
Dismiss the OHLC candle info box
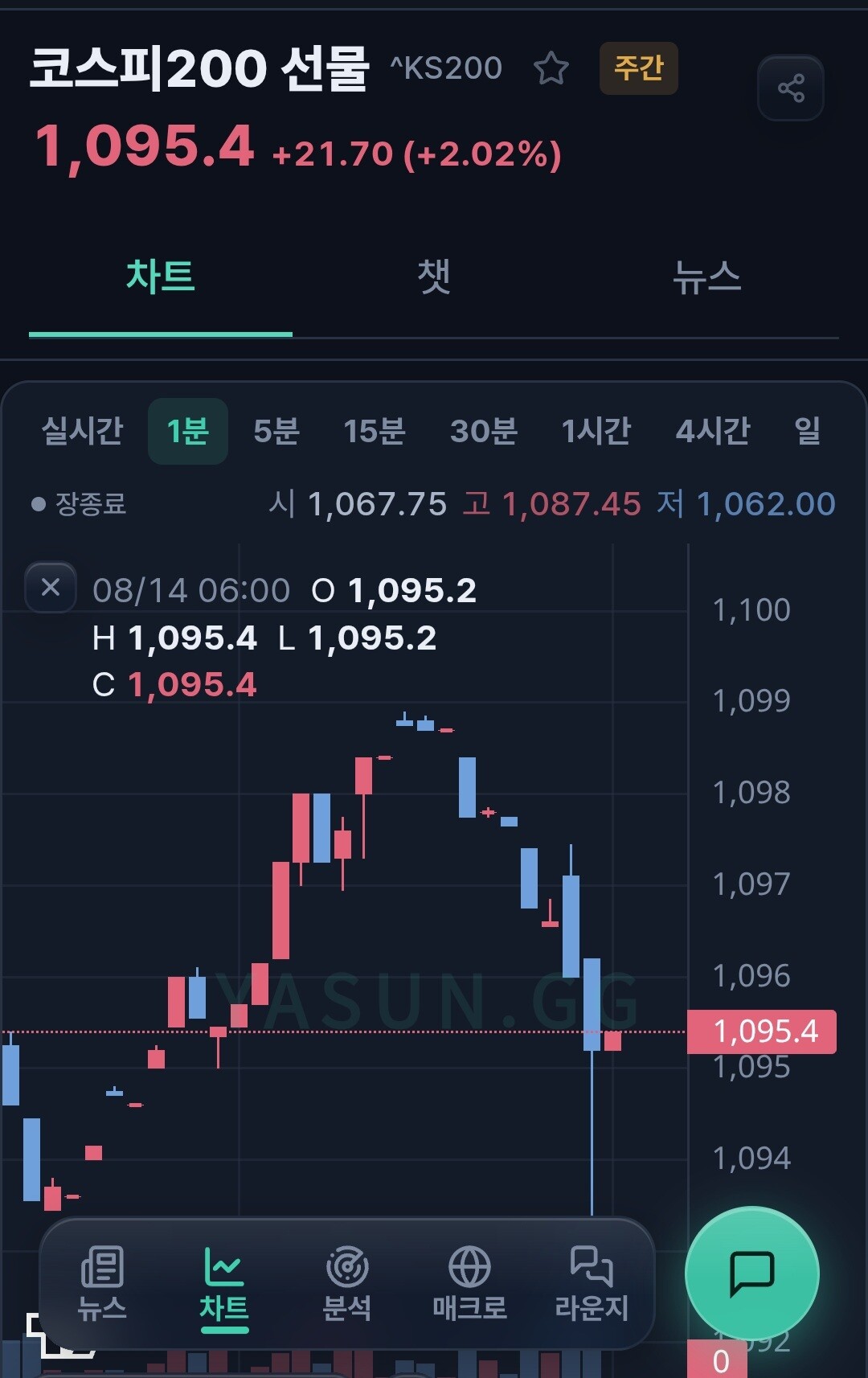(x=51, y=587)
